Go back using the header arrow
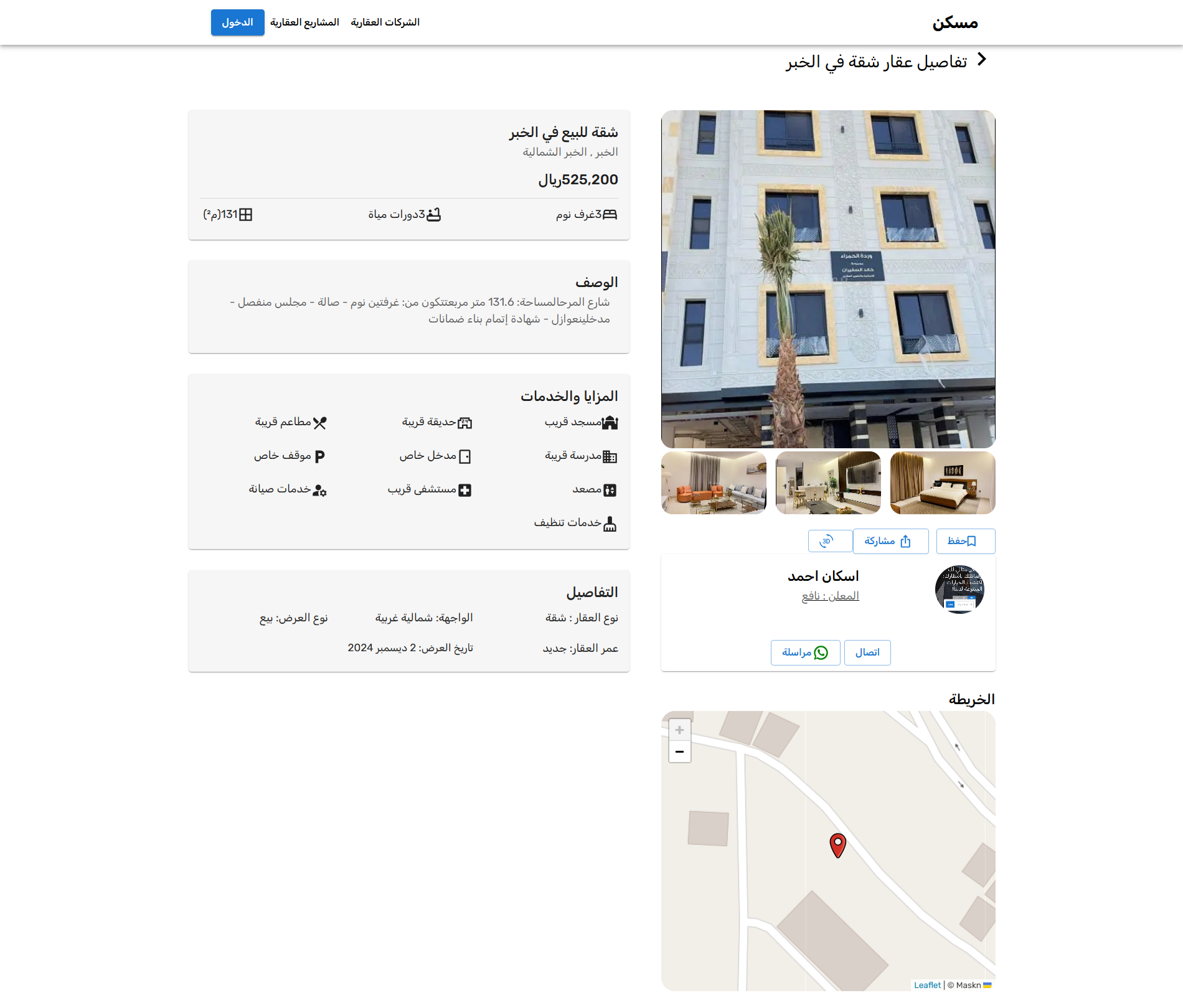This screenshot has height=1008, width=1183. (982, 60)
